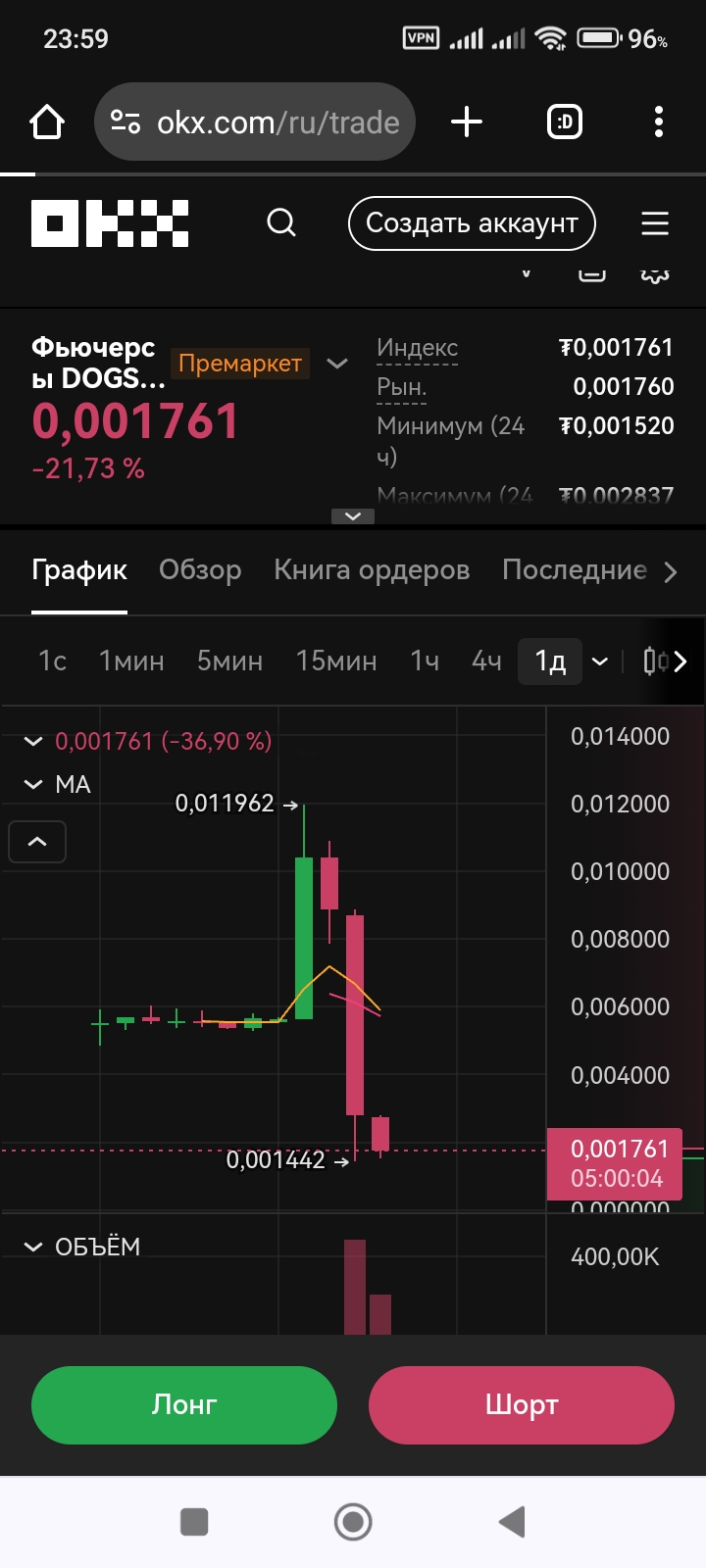The image size is (706, 1568).
Task: Open the OKX search icon
Action: tap(281, 223)
